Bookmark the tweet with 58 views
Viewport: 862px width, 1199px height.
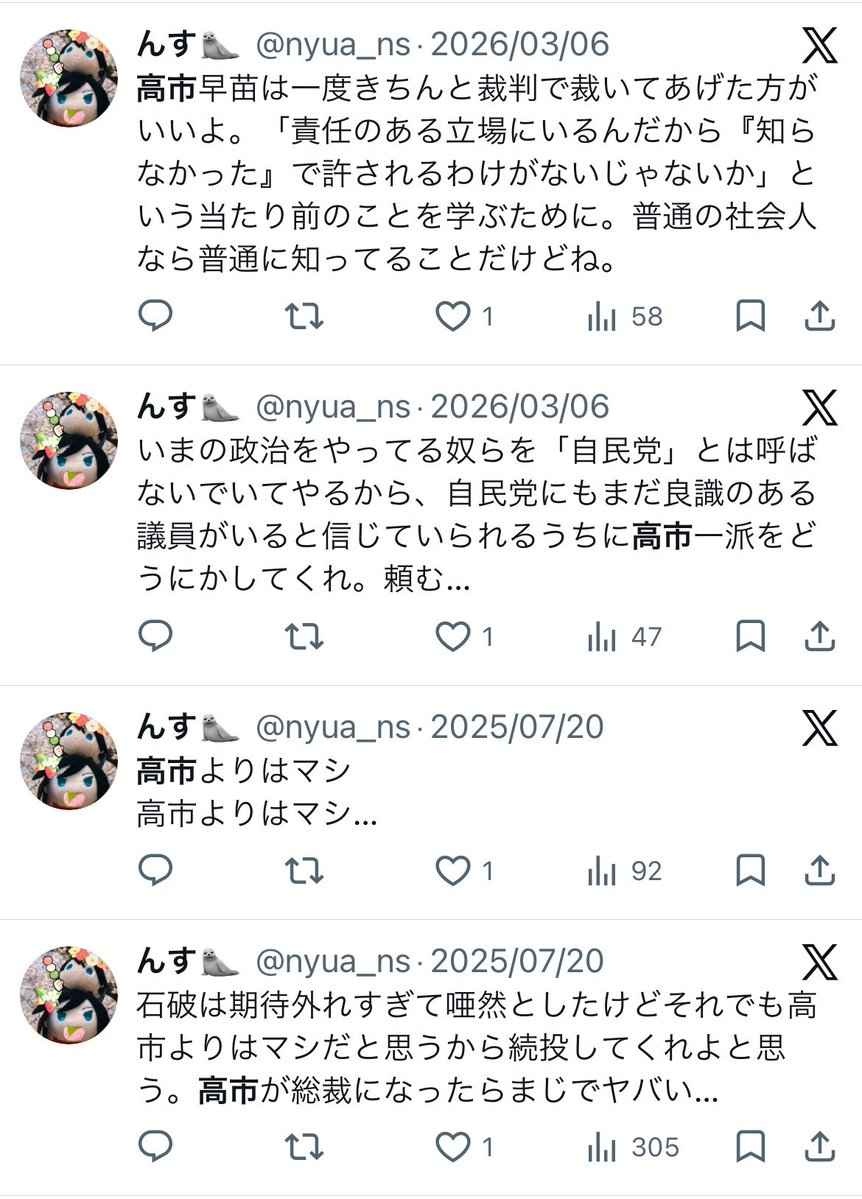pos(750,316)
